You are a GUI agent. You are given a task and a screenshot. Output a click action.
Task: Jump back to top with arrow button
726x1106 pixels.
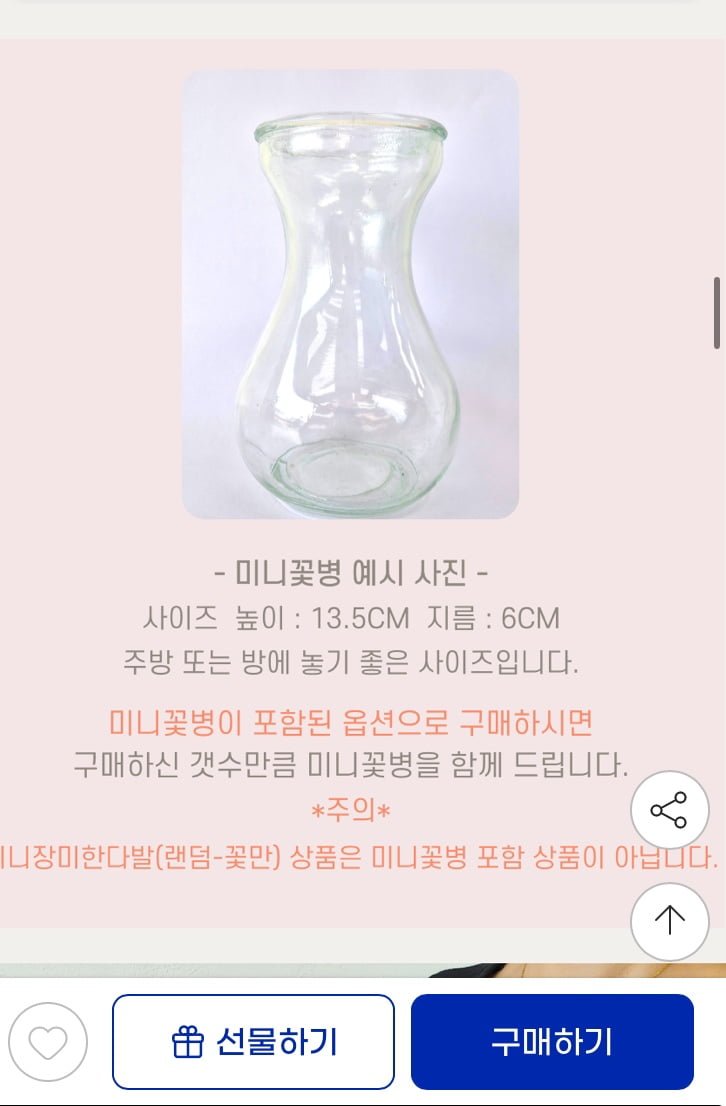coord(669,921)
